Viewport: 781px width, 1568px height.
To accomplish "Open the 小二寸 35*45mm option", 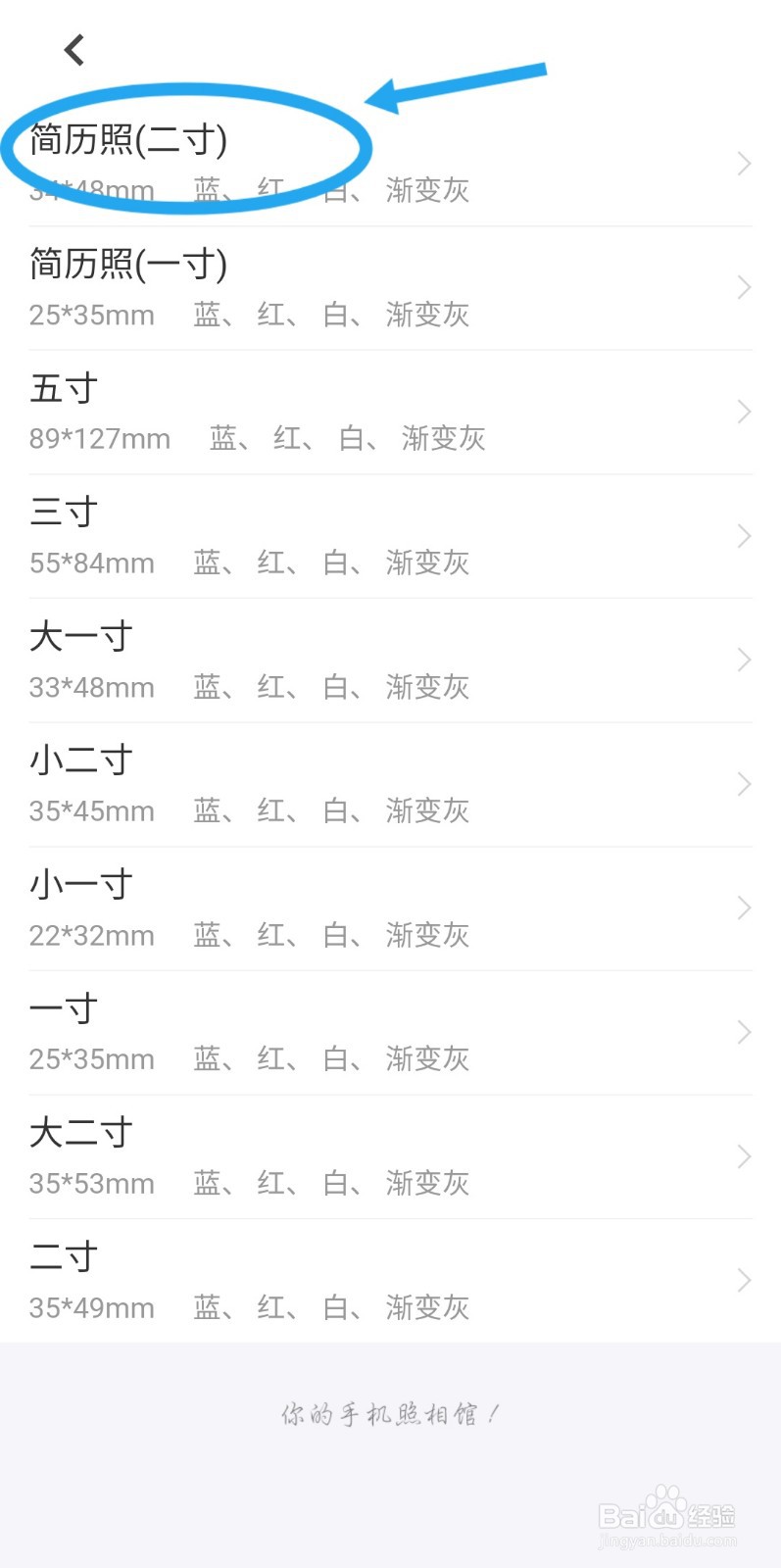I will point(391,785).
